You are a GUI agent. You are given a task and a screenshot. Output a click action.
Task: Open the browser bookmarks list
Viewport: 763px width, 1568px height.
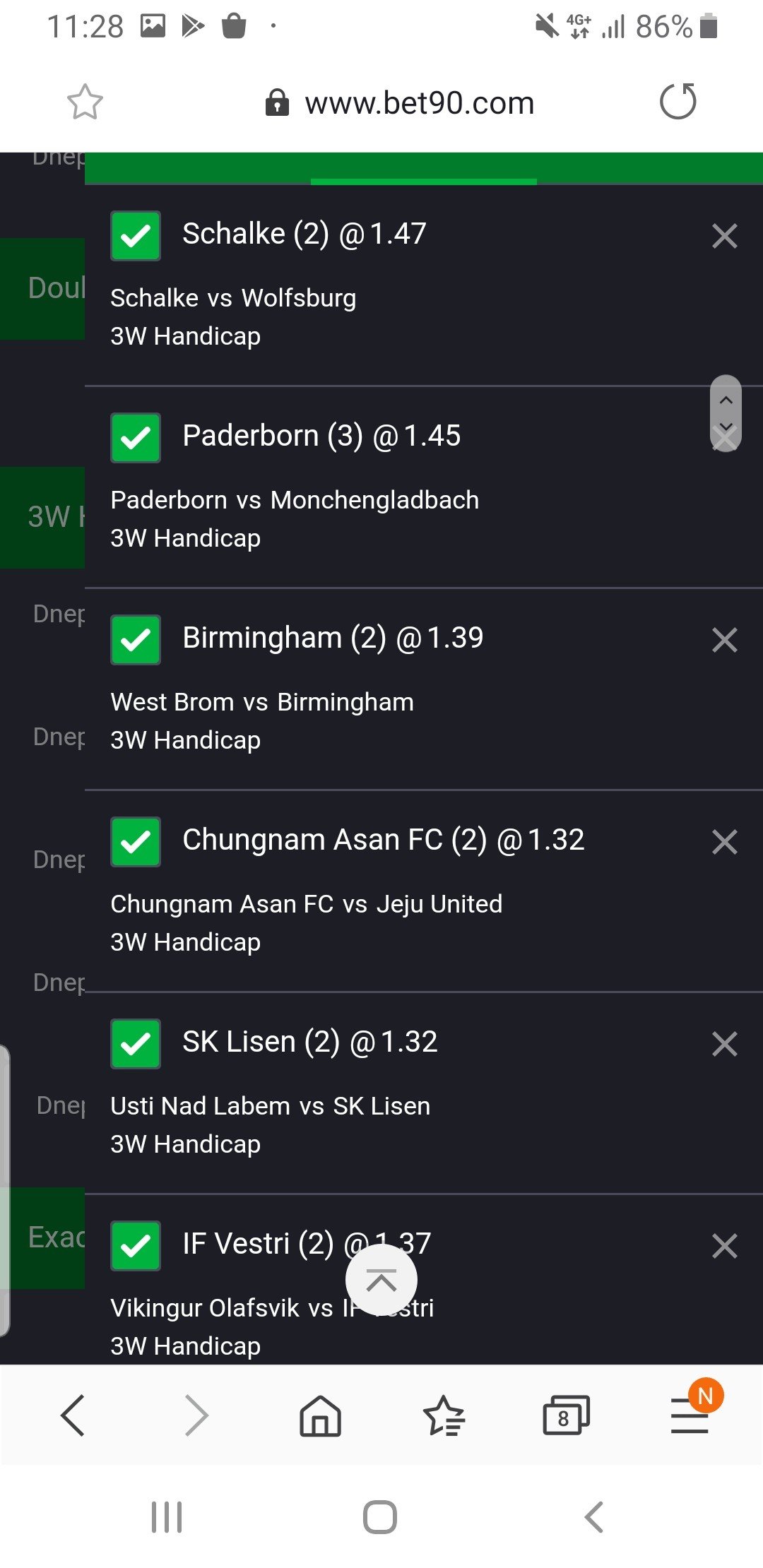pyautogui.click(x=444, y=1415)
